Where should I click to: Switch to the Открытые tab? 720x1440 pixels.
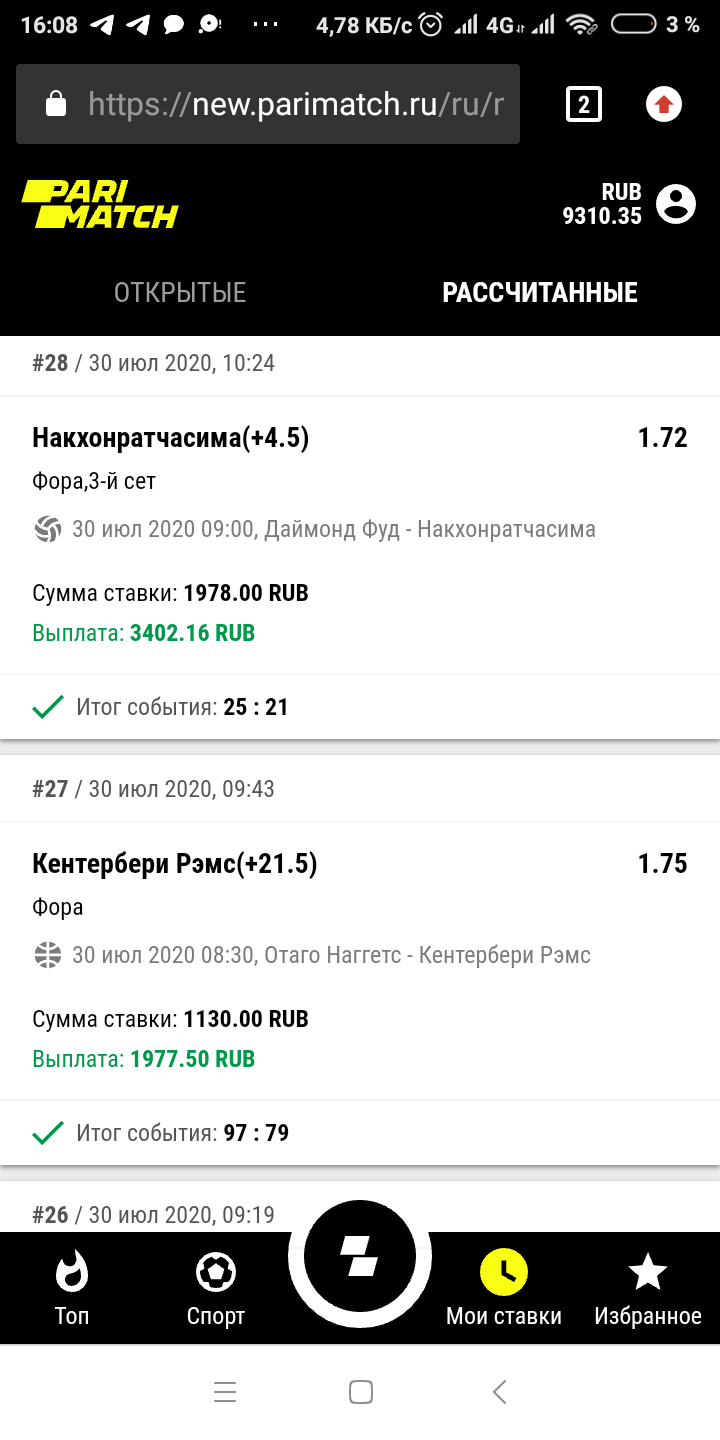click(x=180, y=293)
